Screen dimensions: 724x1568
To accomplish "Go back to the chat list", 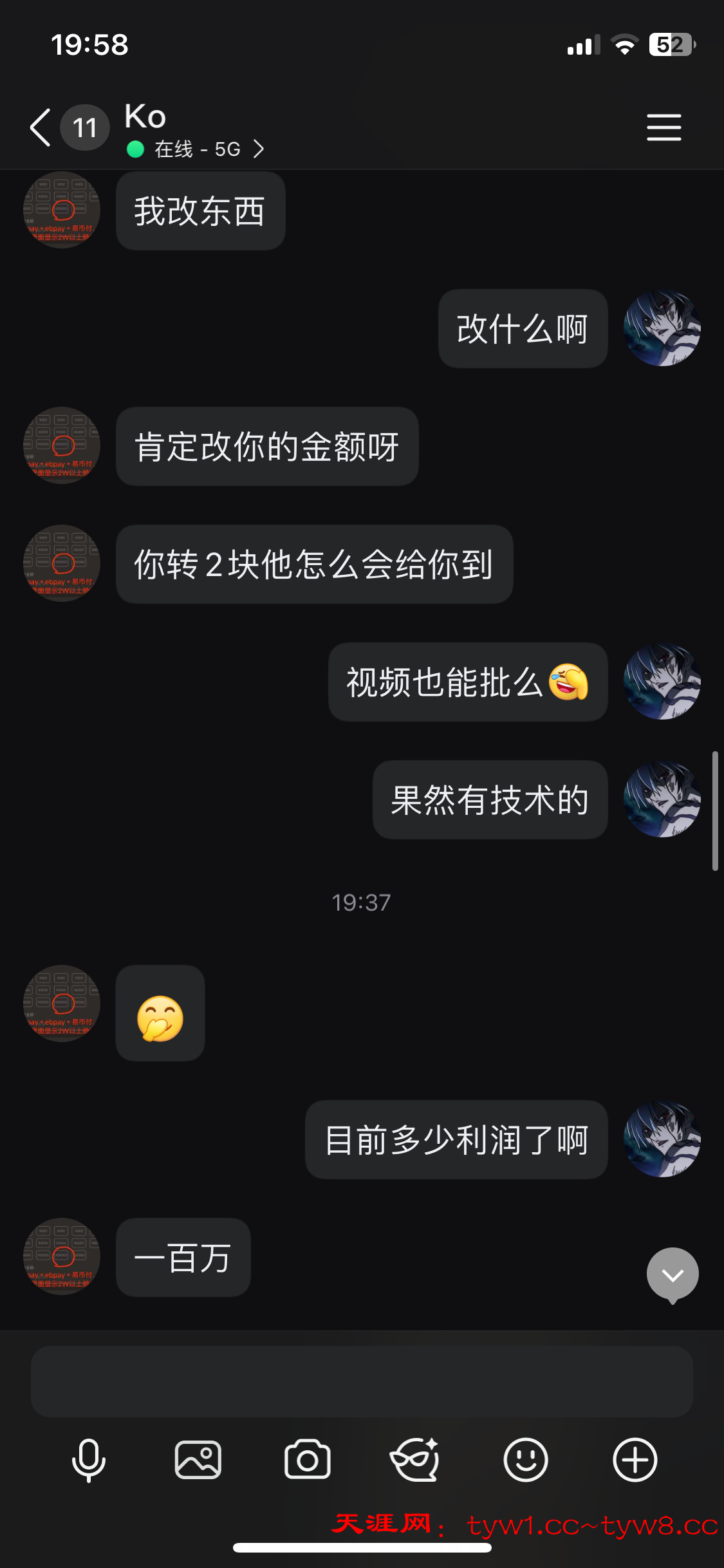I will [x=40, y=127].
